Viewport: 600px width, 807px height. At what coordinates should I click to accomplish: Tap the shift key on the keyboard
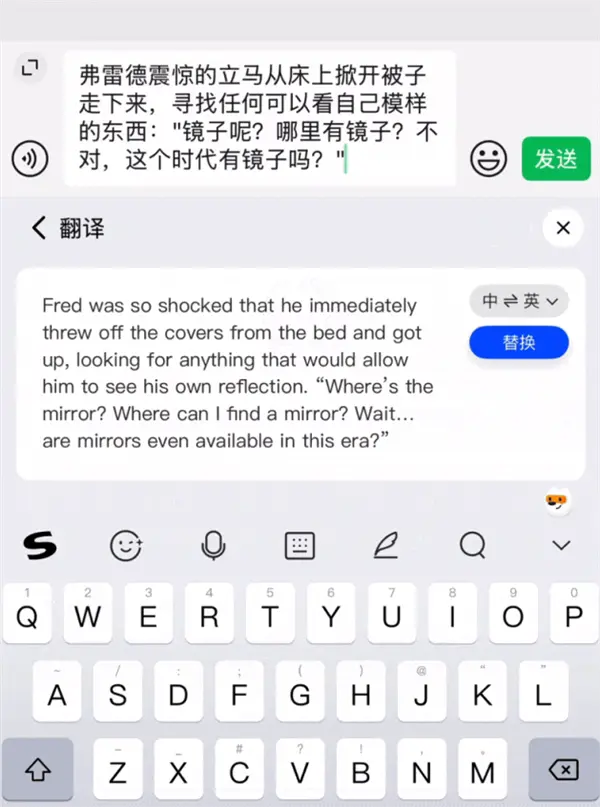[37, 769]
